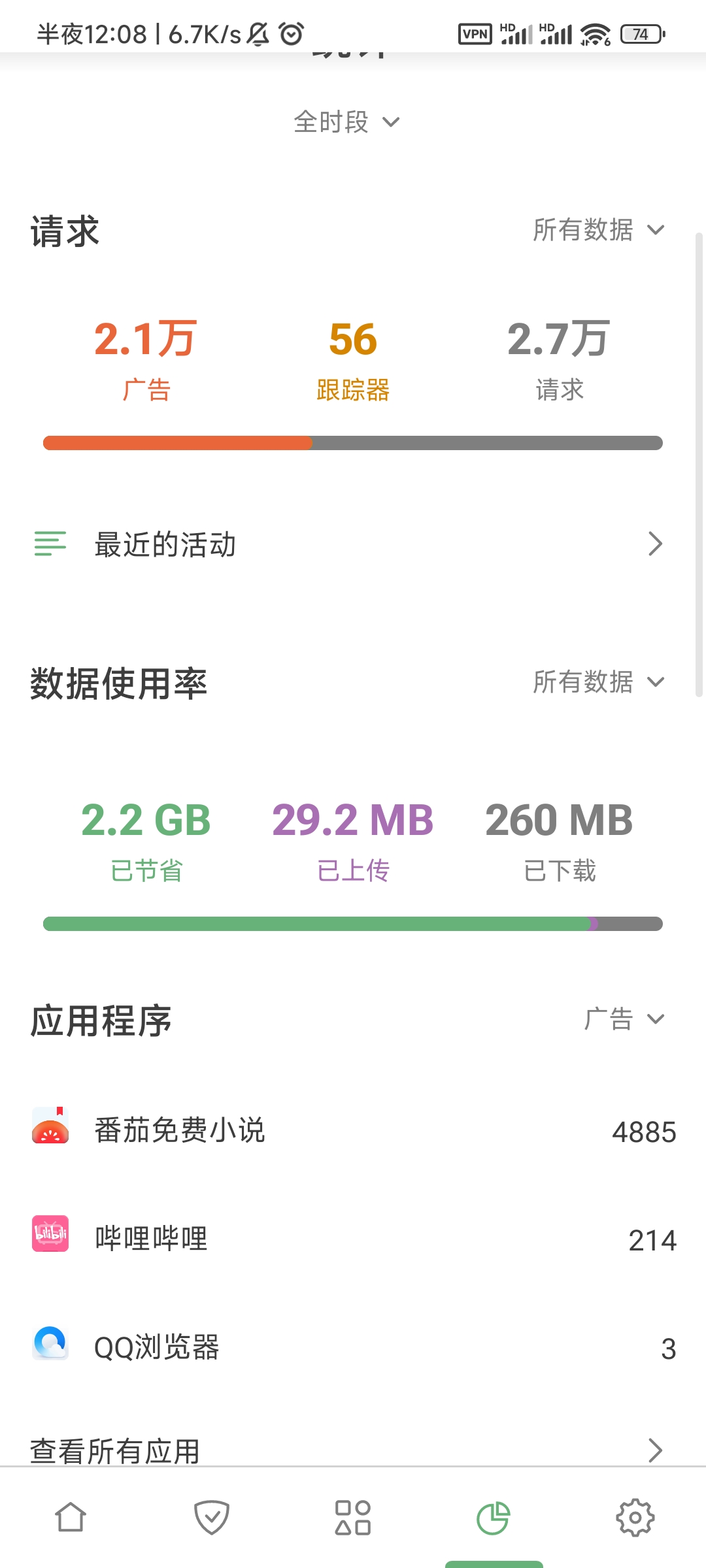Tap the VPN indicator in the status bar
Viewport: 706px width, 1568px height.
(475, 33)
